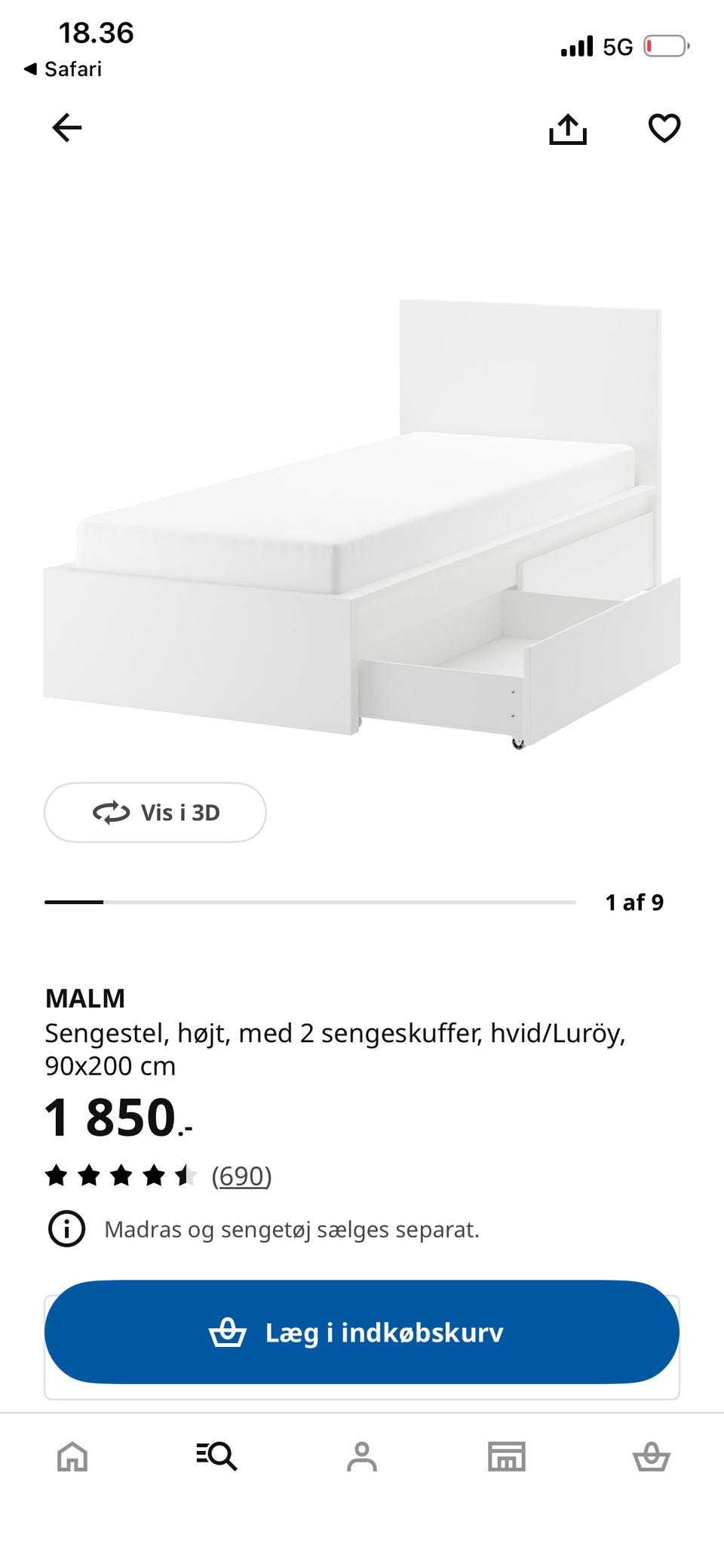Open the Search function
Screen dimensions: 724x1568
(216, 1456)
